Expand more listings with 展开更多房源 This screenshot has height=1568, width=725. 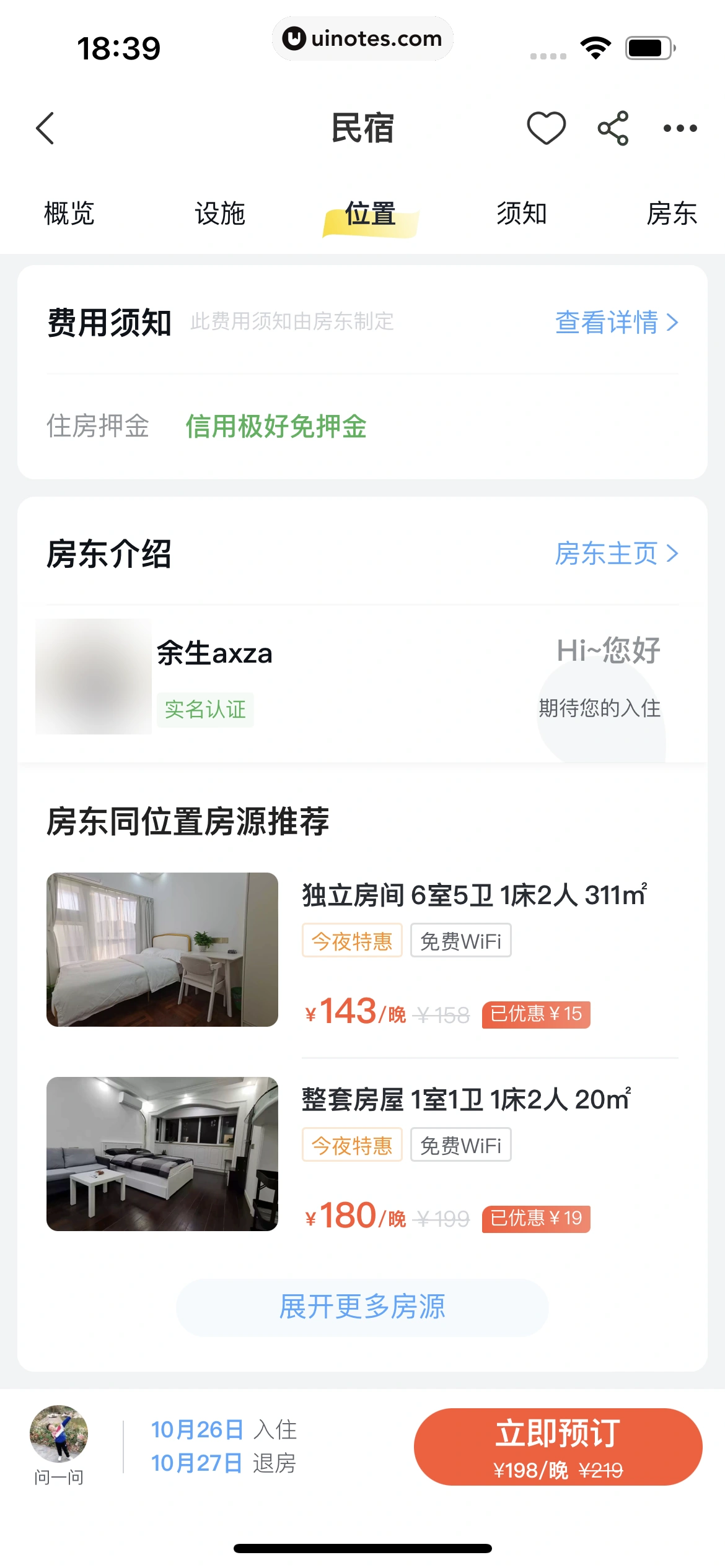pyautogui.click(x=362, y=1307)
